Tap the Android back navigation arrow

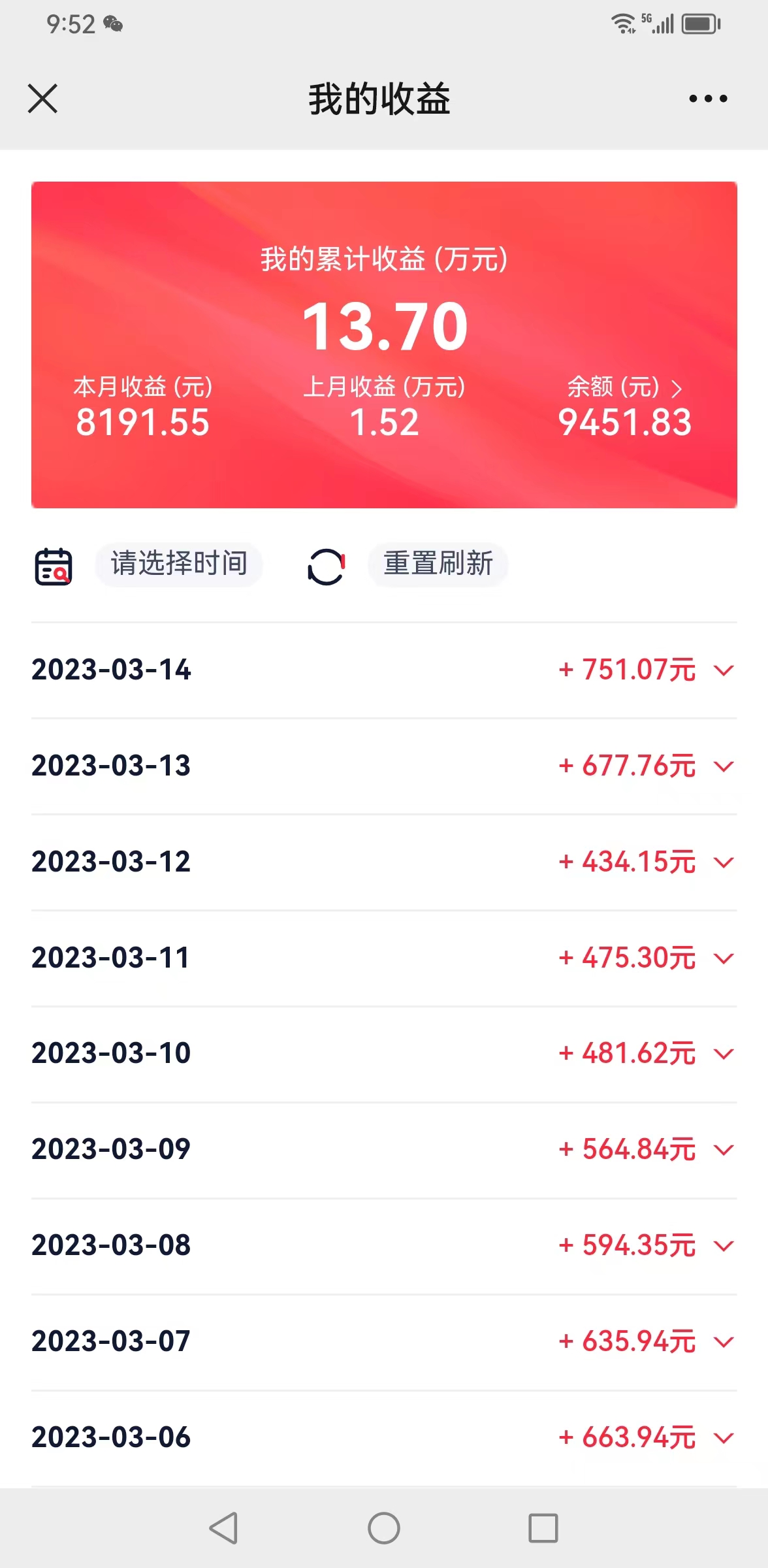[x=222, y=1529]
